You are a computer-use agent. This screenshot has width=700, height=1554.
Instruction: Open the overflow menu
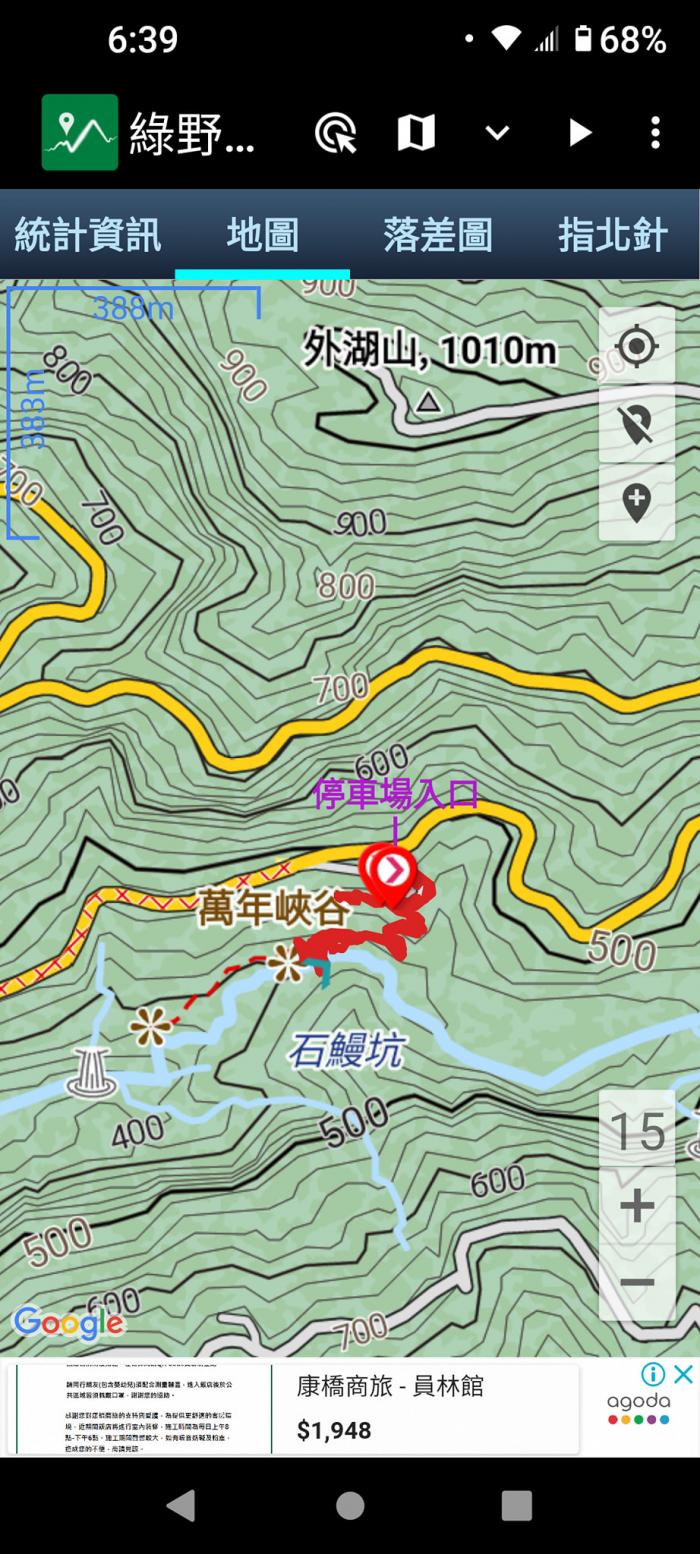655,133
